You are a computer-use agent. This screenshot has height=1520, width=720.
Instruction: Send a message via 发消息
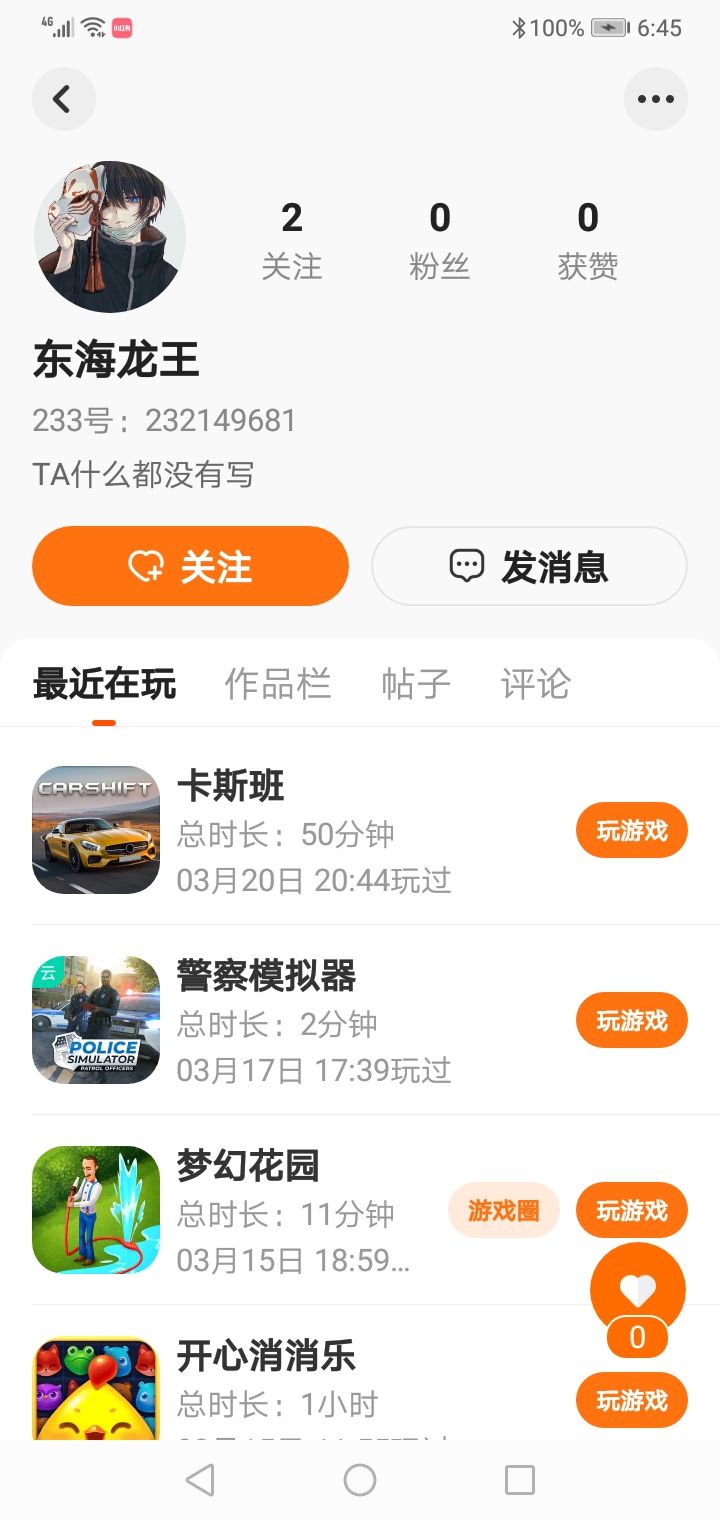point(529,566)
